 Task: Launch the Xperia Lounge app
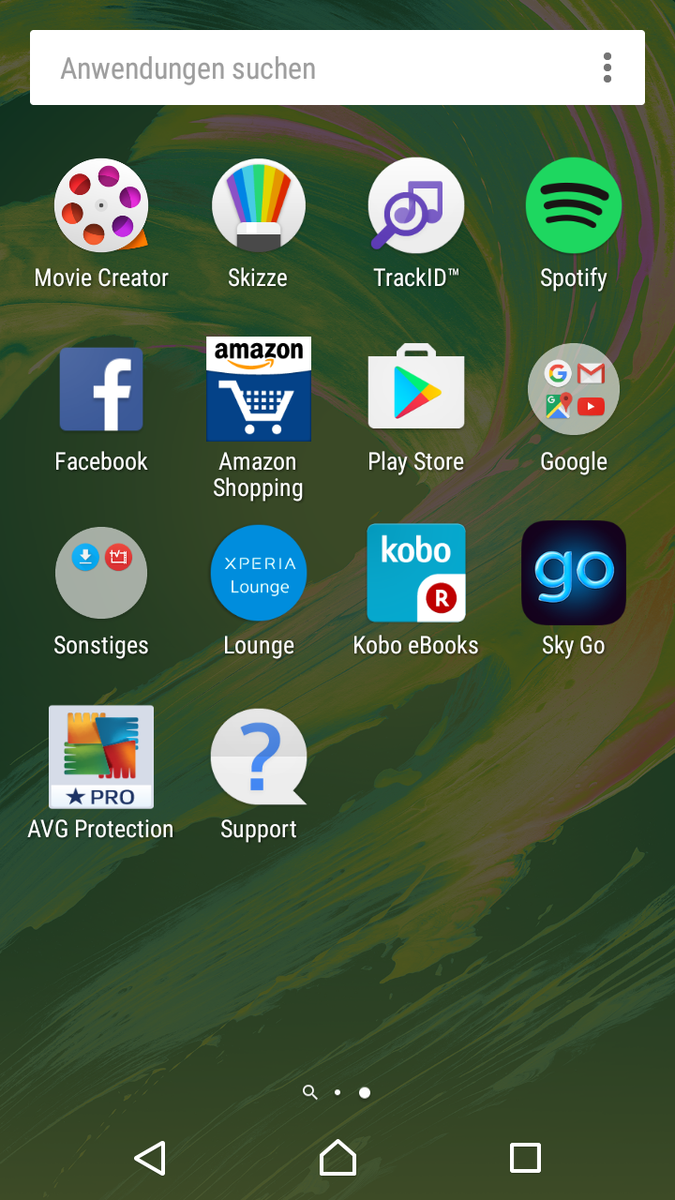pos(258,573)
